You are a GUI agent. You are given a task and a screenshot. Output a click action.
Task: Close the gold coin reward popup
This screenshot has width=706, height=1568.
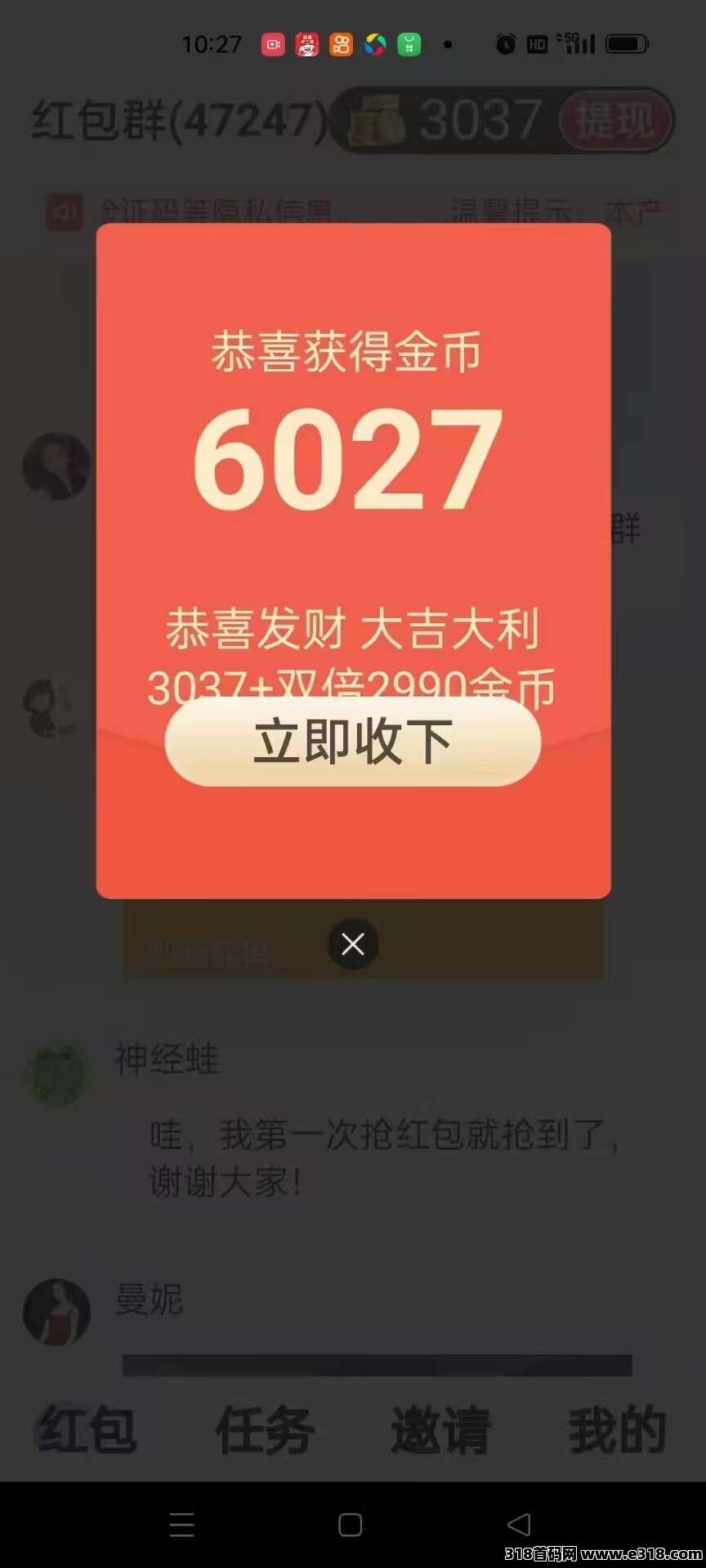point(352,944)
